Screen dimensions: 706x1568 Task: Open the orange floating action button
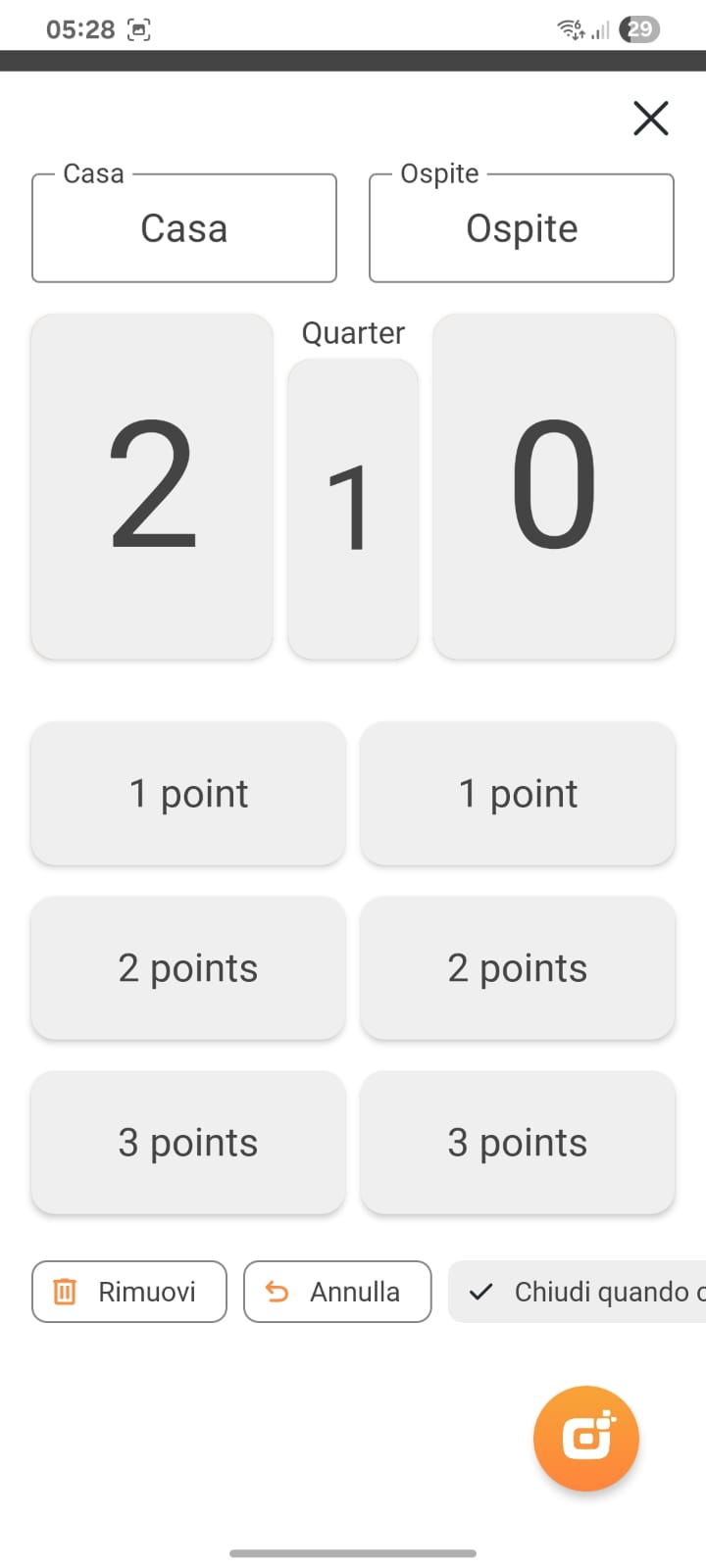click(x=586, y=1439)
